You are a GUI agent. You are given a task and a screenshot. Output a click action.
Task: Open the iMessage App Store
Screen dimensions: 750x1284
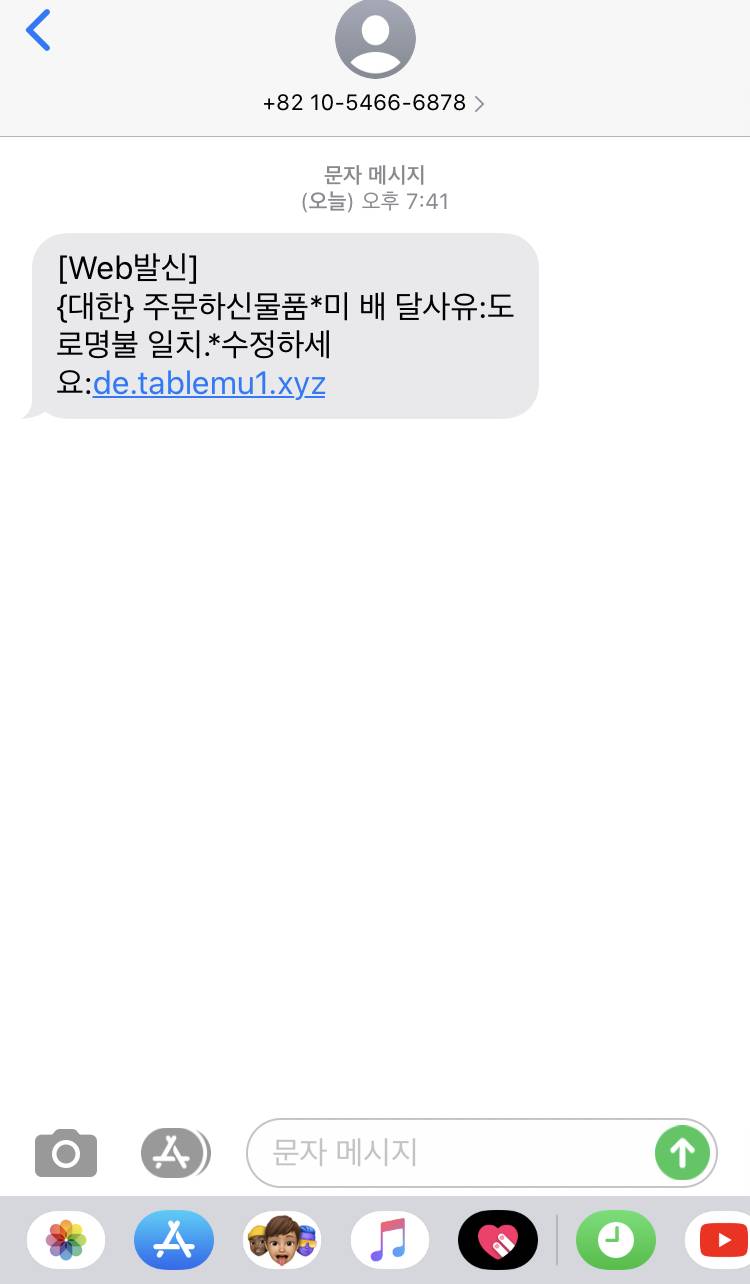(x=175, y=1152)
